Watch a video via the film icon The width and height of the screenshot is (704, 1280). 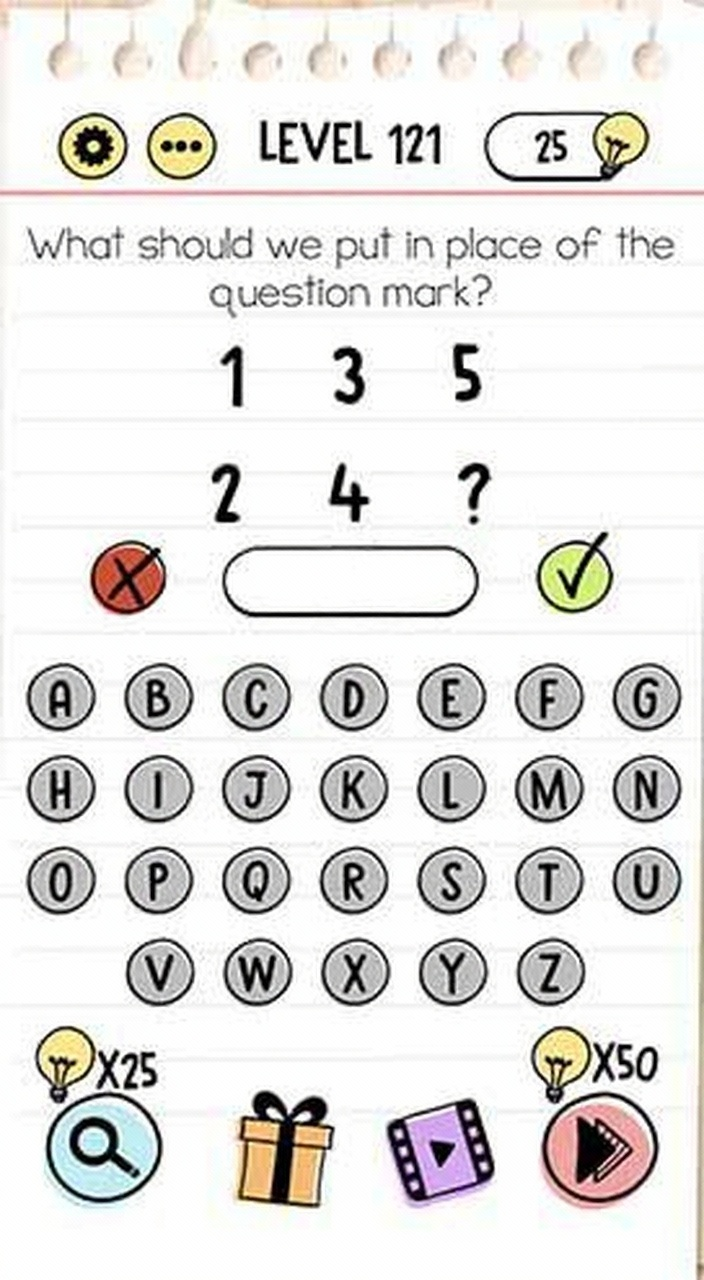tap(441, 1151)
